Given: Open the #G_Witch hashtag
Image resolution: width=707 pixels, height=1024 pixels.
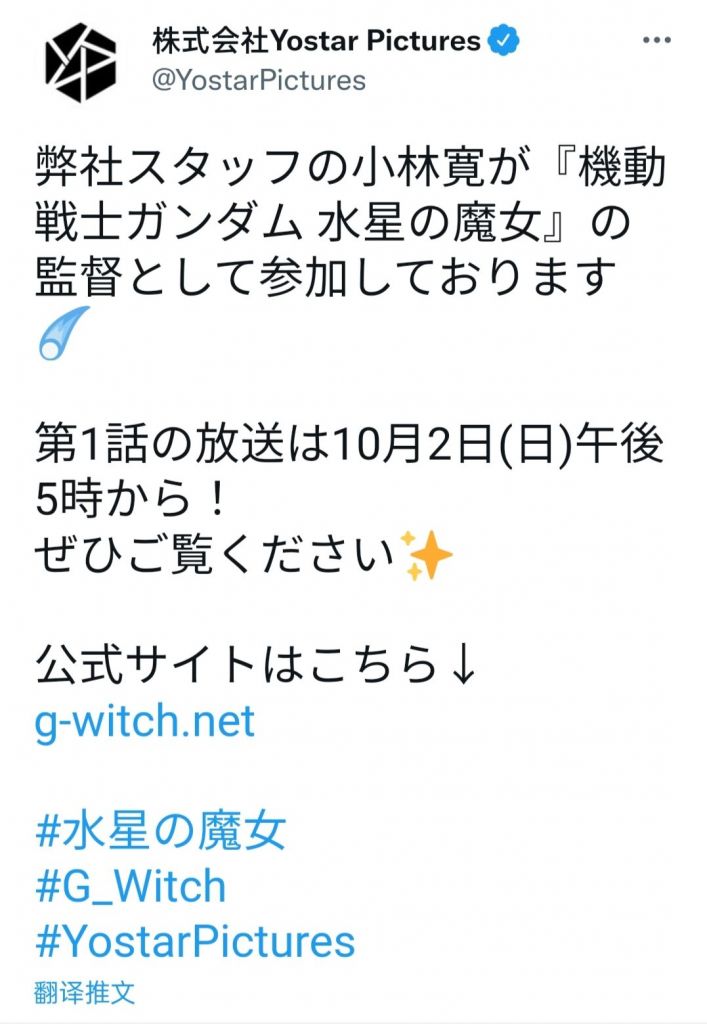Looking at the screenshot, I should pos(131,886).
